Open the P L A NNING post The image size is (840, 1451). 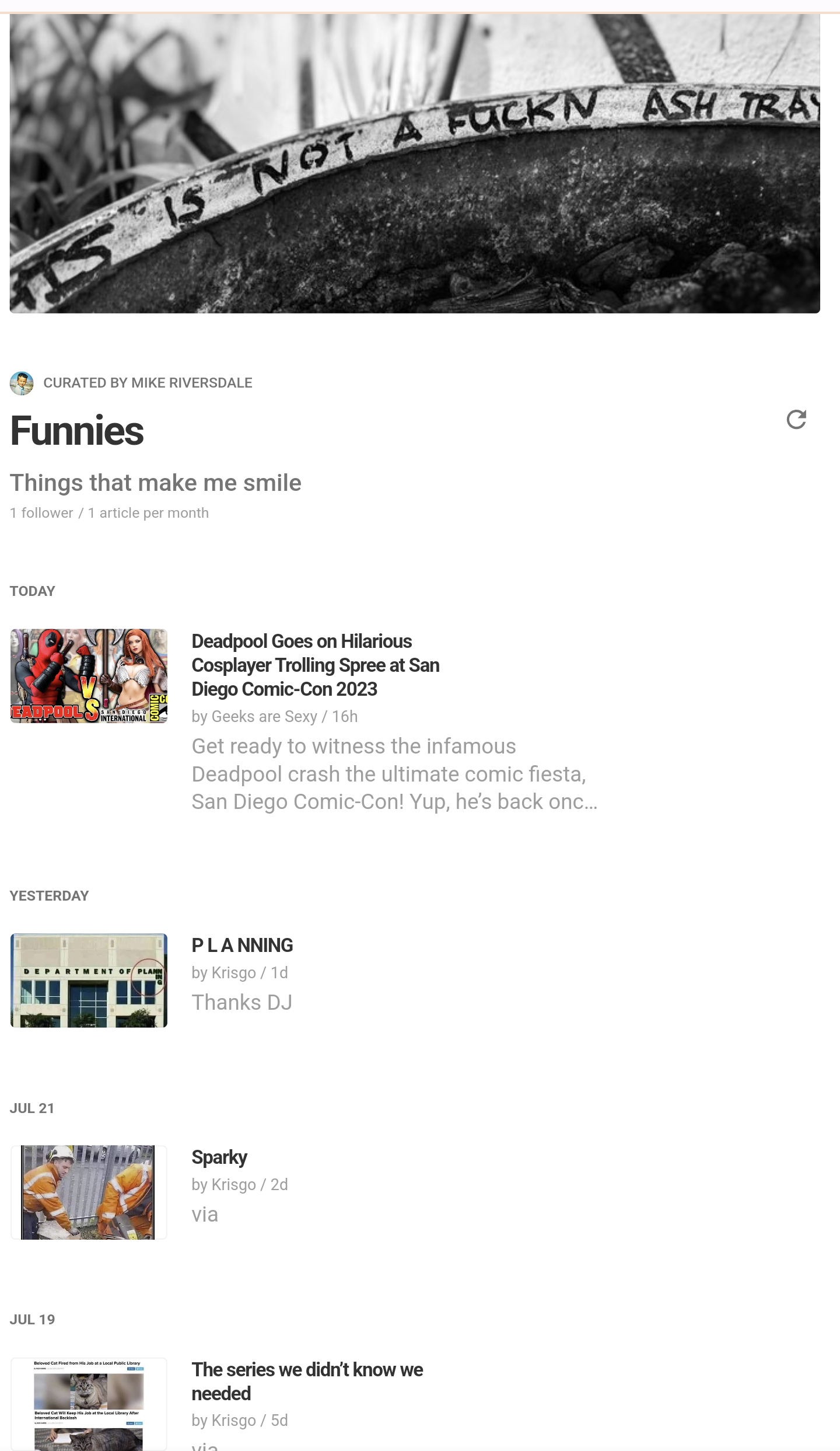point(242,945)
